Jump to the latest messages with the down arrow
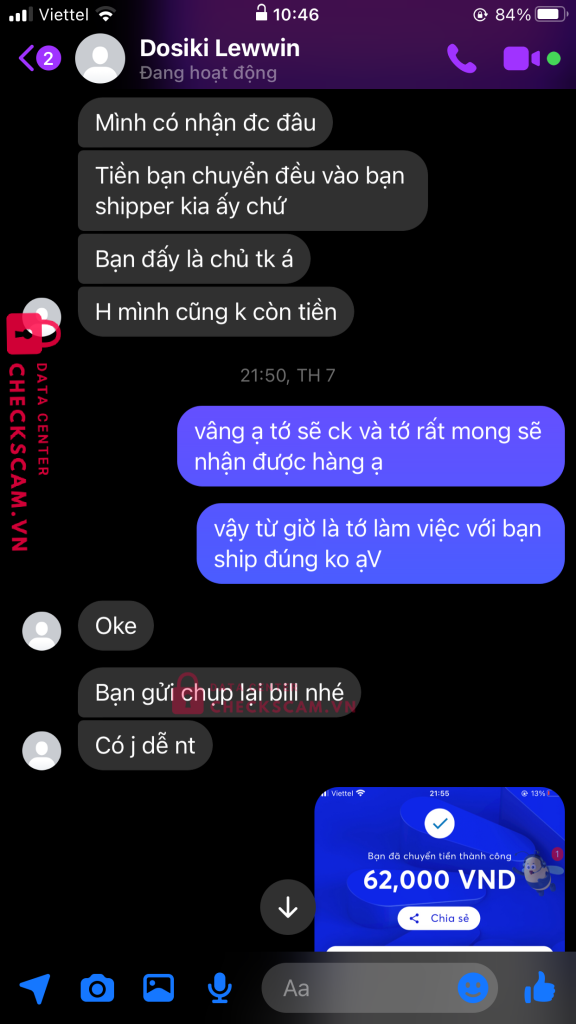The height and width of the screenshot is (1024, 576). click(288, 908)
